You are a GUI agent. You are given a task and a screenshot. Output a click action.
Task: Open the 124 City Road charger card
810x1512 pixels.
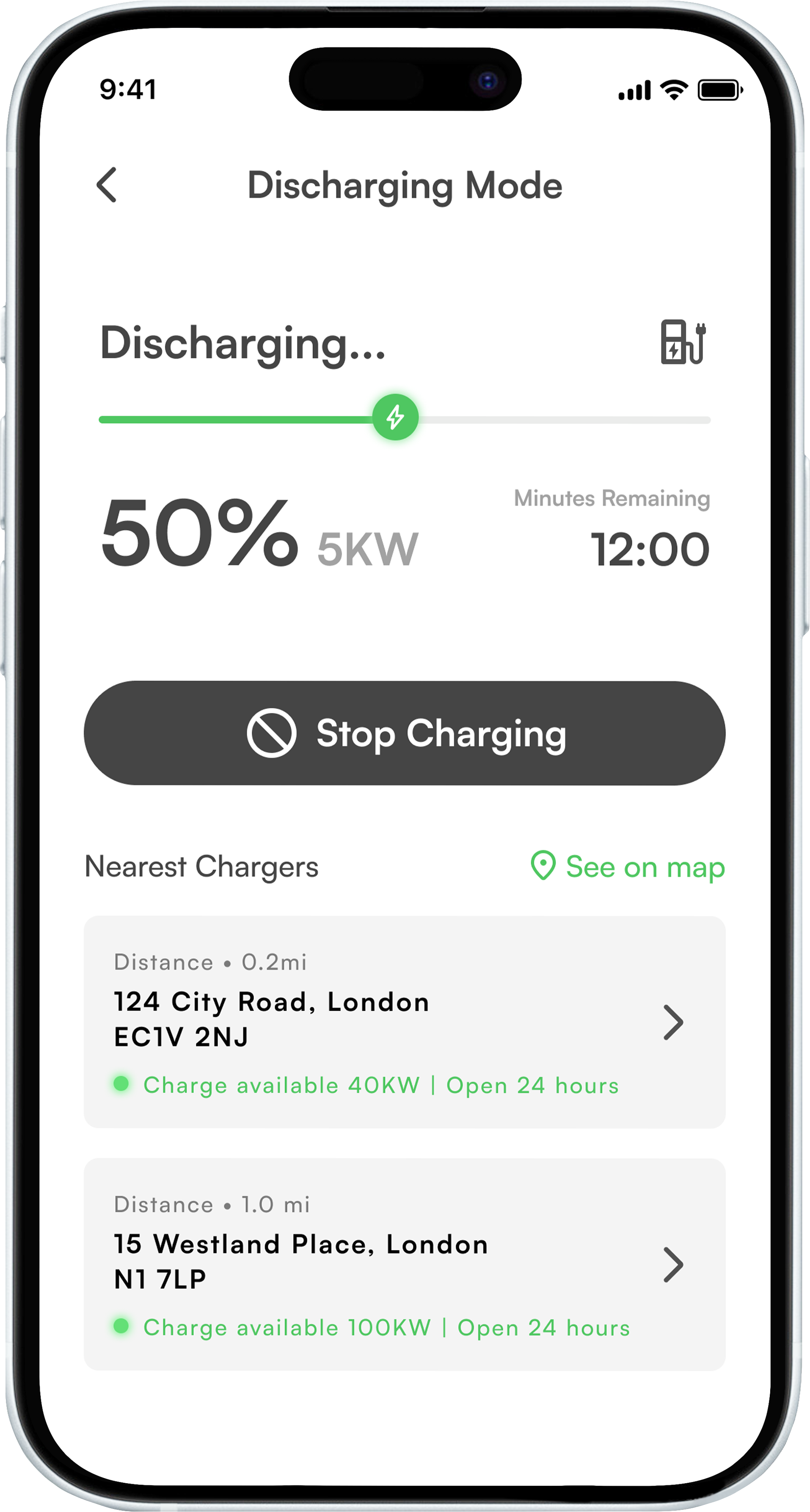(405, 1022)
